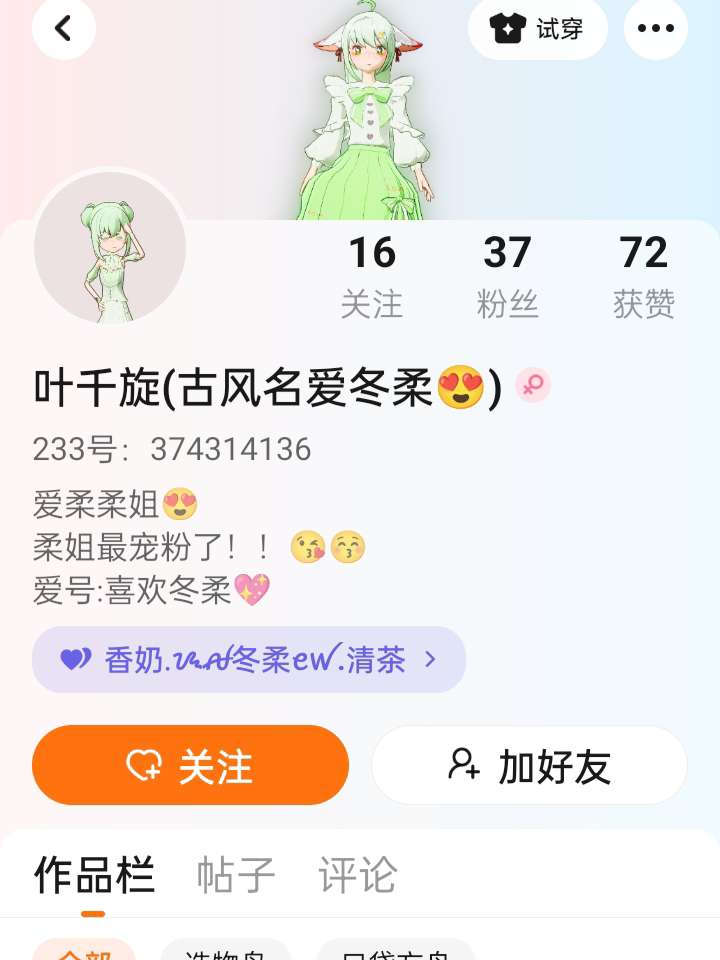Tap 加好友 to add as friend
Viewport: 720px width, 960px height.
[x=530, y=765]
